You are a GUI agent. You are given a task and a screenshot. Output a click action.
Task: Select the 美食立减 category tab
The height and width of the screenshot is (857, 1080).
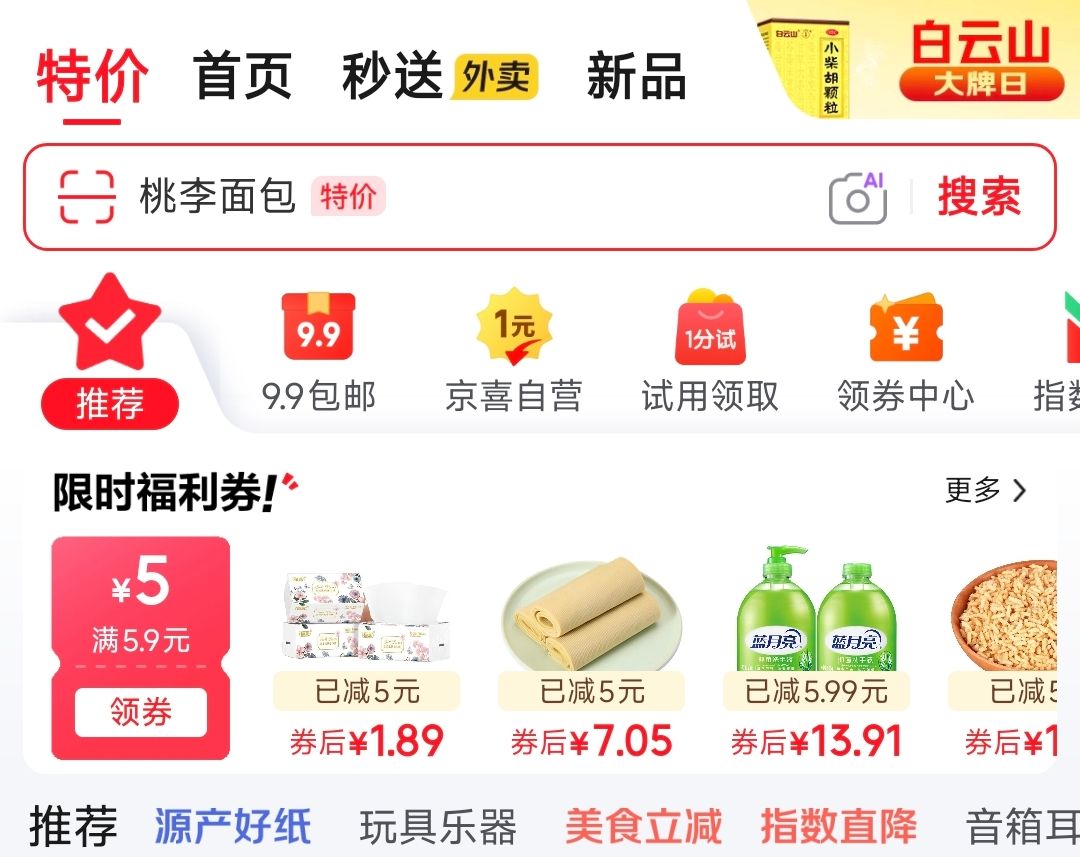(643, 828)
